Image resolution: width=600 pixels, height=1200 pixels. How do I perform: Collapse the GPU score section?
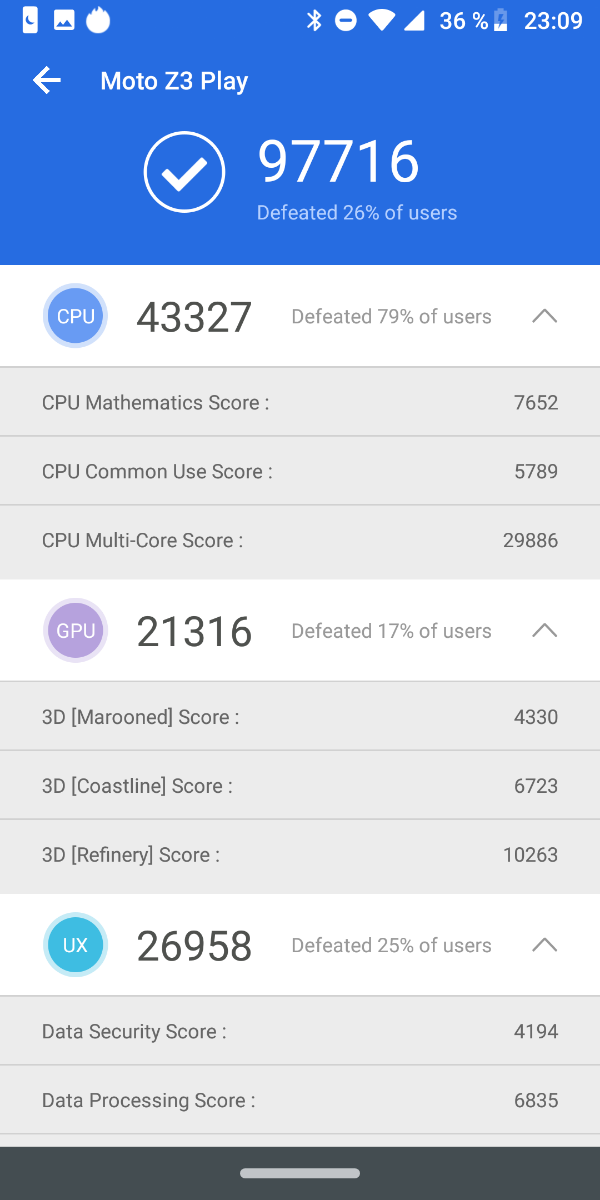544,631
